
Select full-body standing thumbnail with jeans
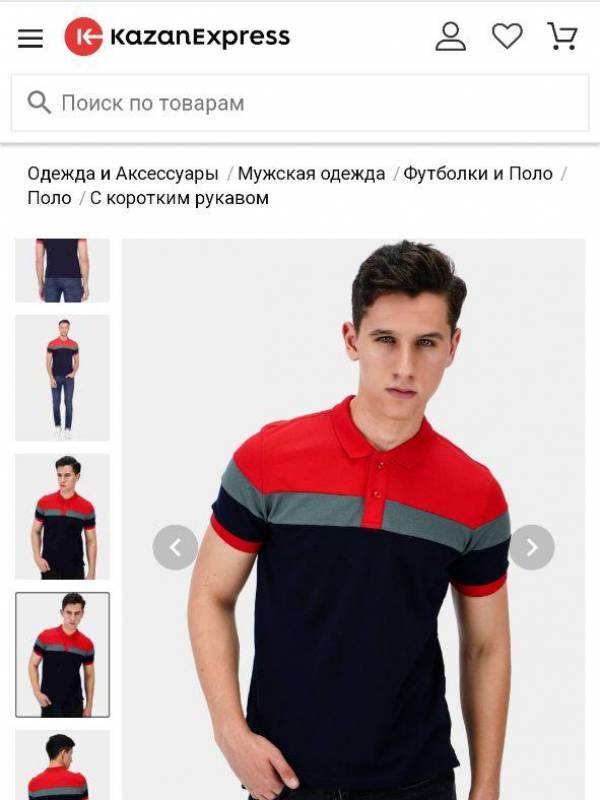point(62,378)
